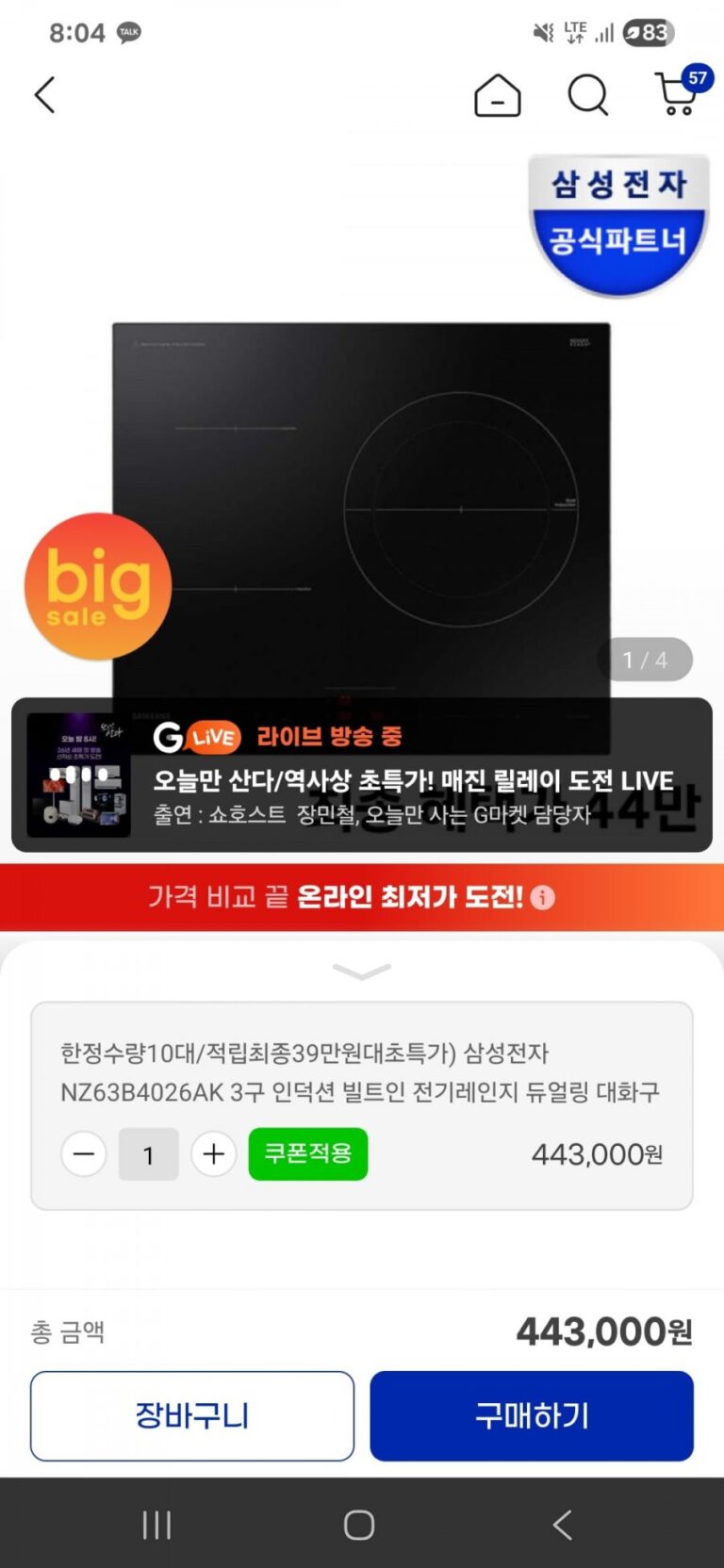Go back using the top arrow
This screenshot has height=1568, width=724.
pyautogui.click(x=44, y=95)
